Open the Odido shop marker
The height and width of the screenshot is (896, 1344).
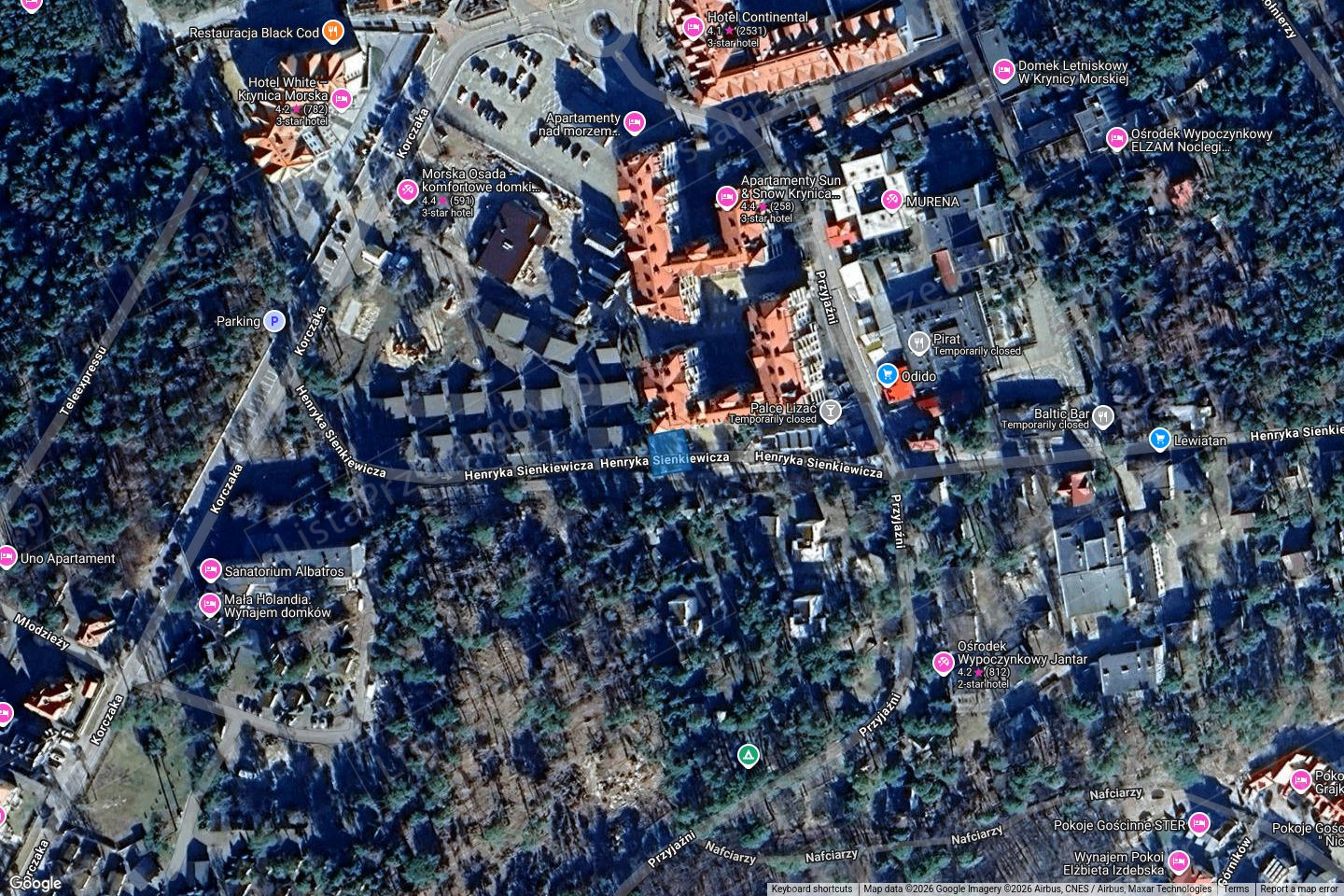tap(887, 375)
